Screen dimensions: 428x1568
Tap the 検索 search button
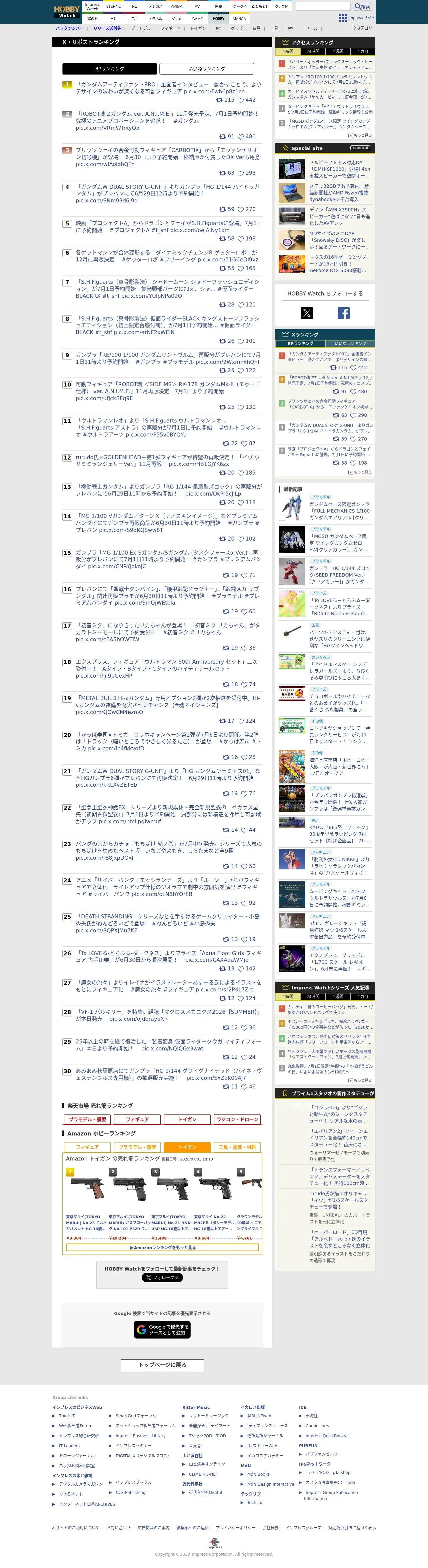click(363, 6)
